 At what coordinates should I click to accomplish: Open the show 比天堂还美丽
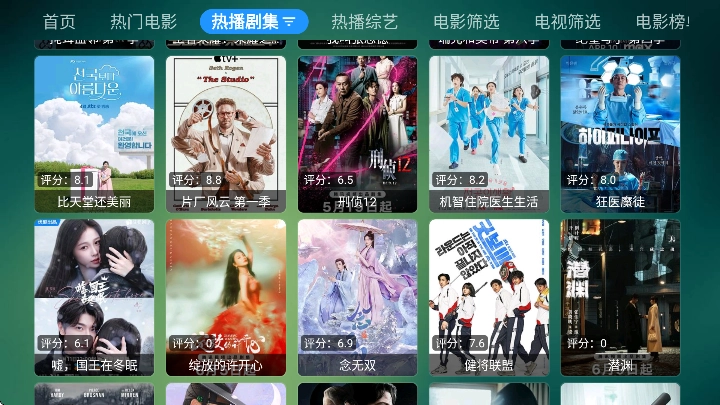(x=94, y=132)
